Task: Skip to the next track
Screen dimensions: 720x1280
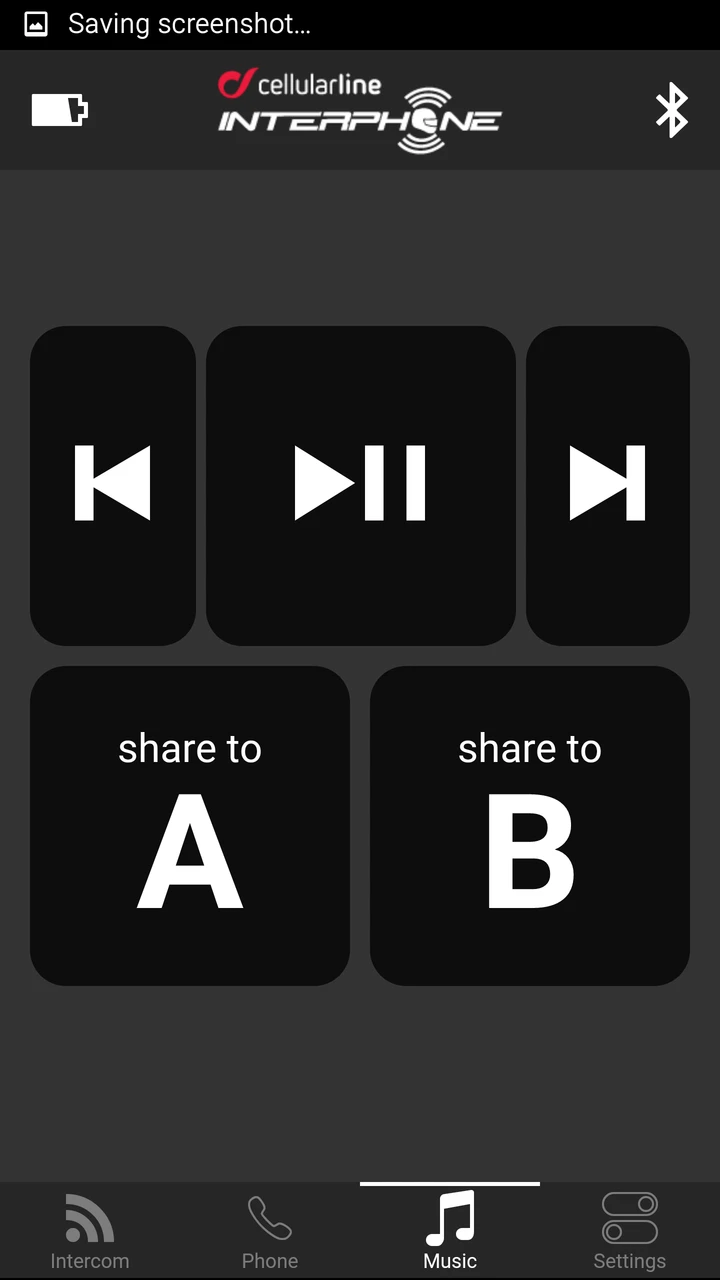Action: (608, 485)
